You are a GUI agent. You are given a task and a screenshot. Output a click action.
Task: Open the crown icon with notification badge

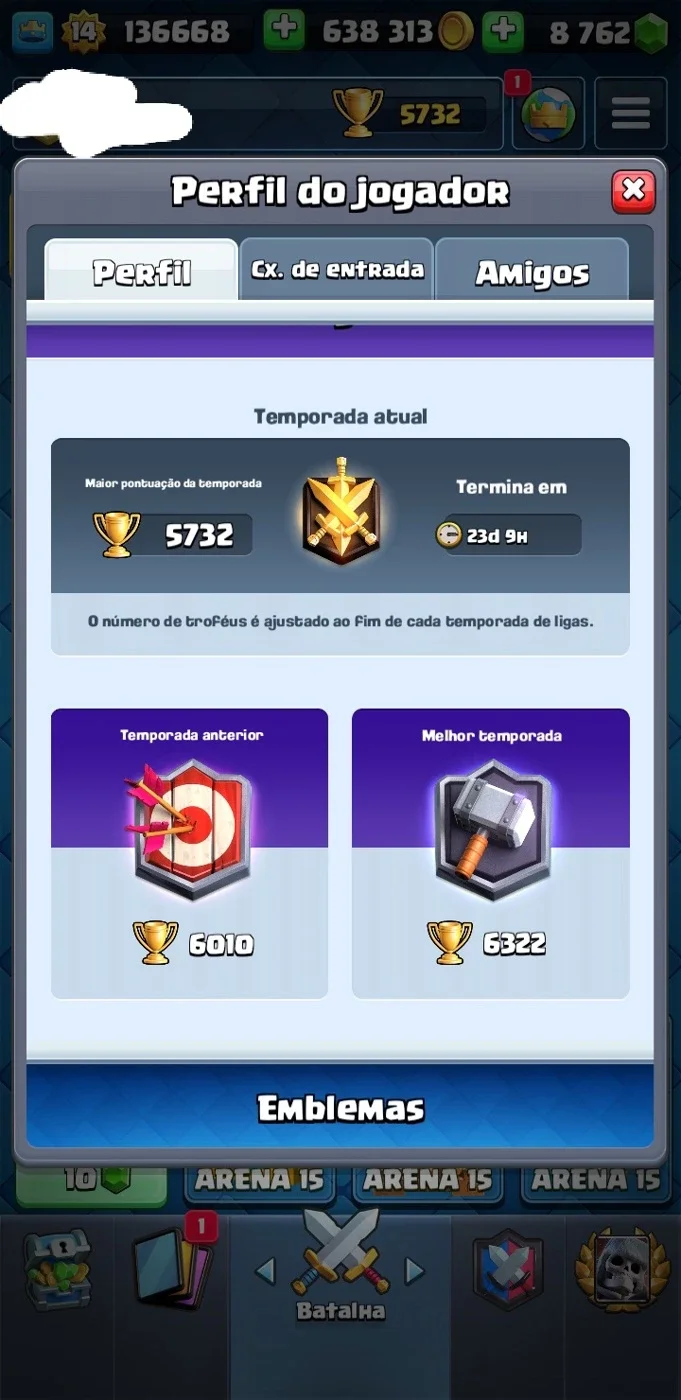pyautogui.click(x=549, y=113)
